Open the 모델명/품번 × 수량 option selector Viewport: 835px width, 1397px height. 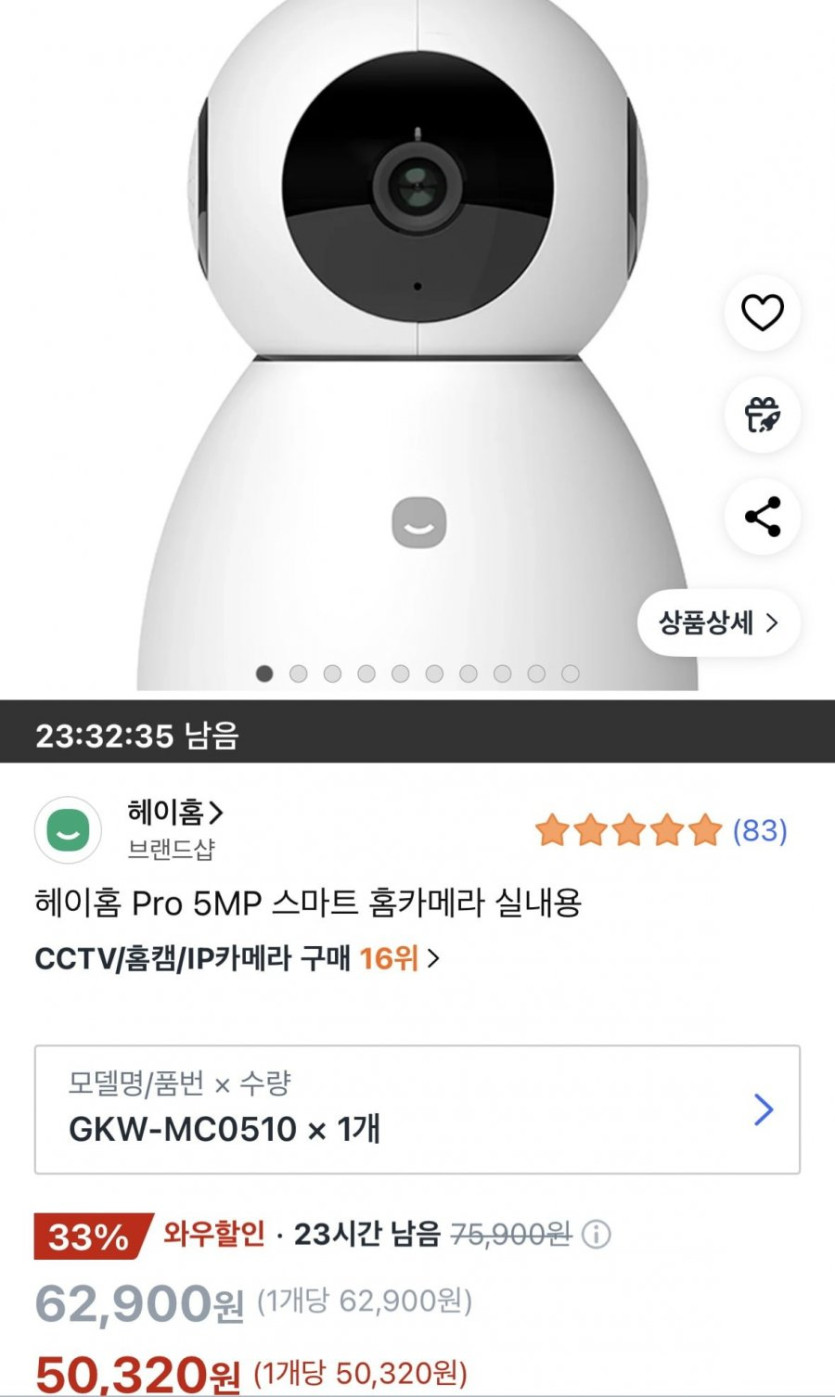click(417, 1110)
